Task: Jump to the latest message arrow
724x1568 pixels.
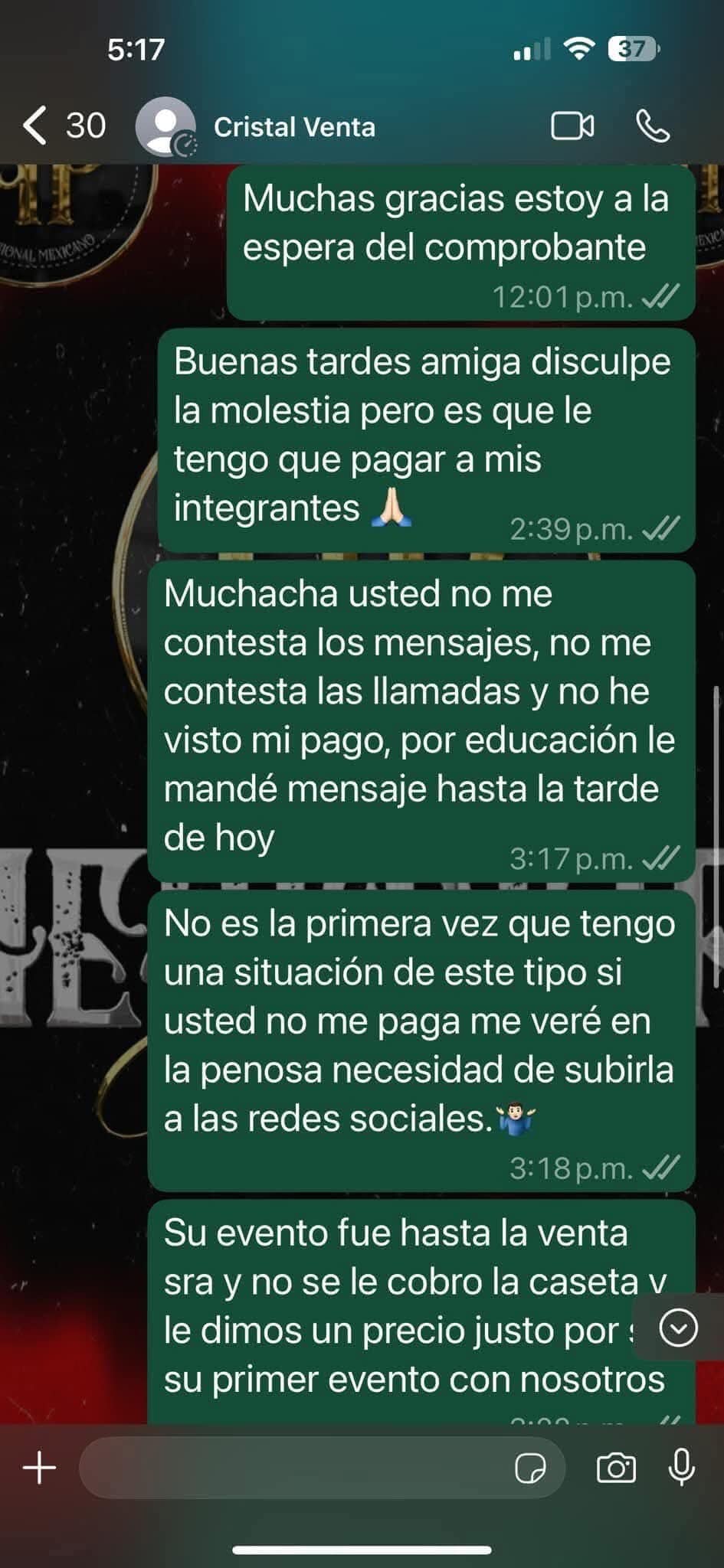Action: pos(678,1328)
